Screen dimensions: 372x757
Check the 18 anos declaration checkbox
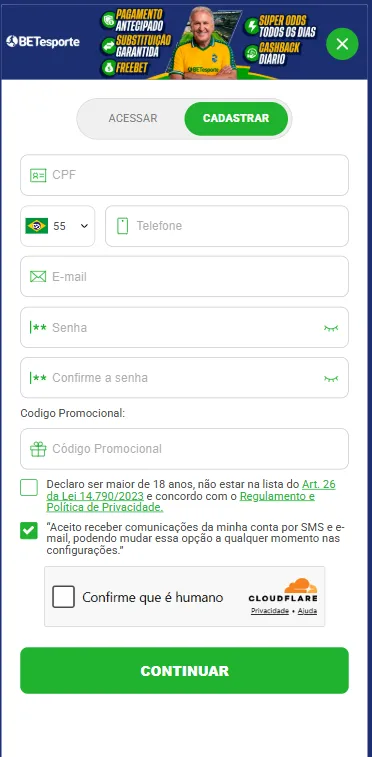click(x=29, y=487)
